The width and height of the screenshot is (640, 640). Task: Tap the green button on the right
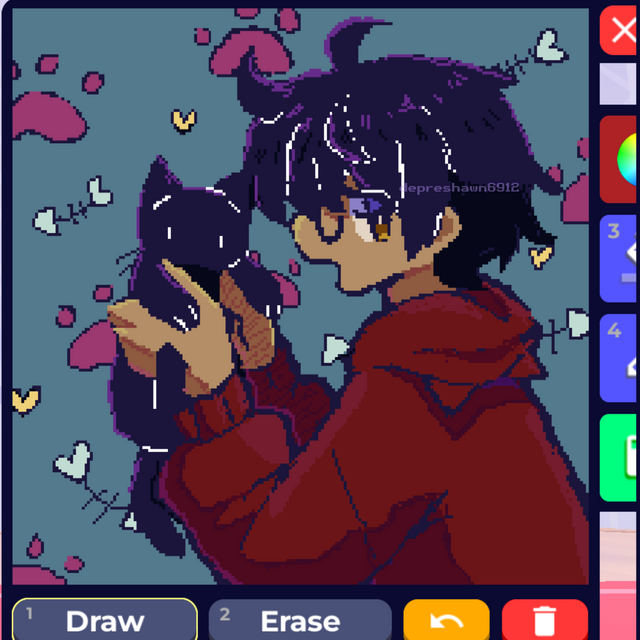point(622,457)
